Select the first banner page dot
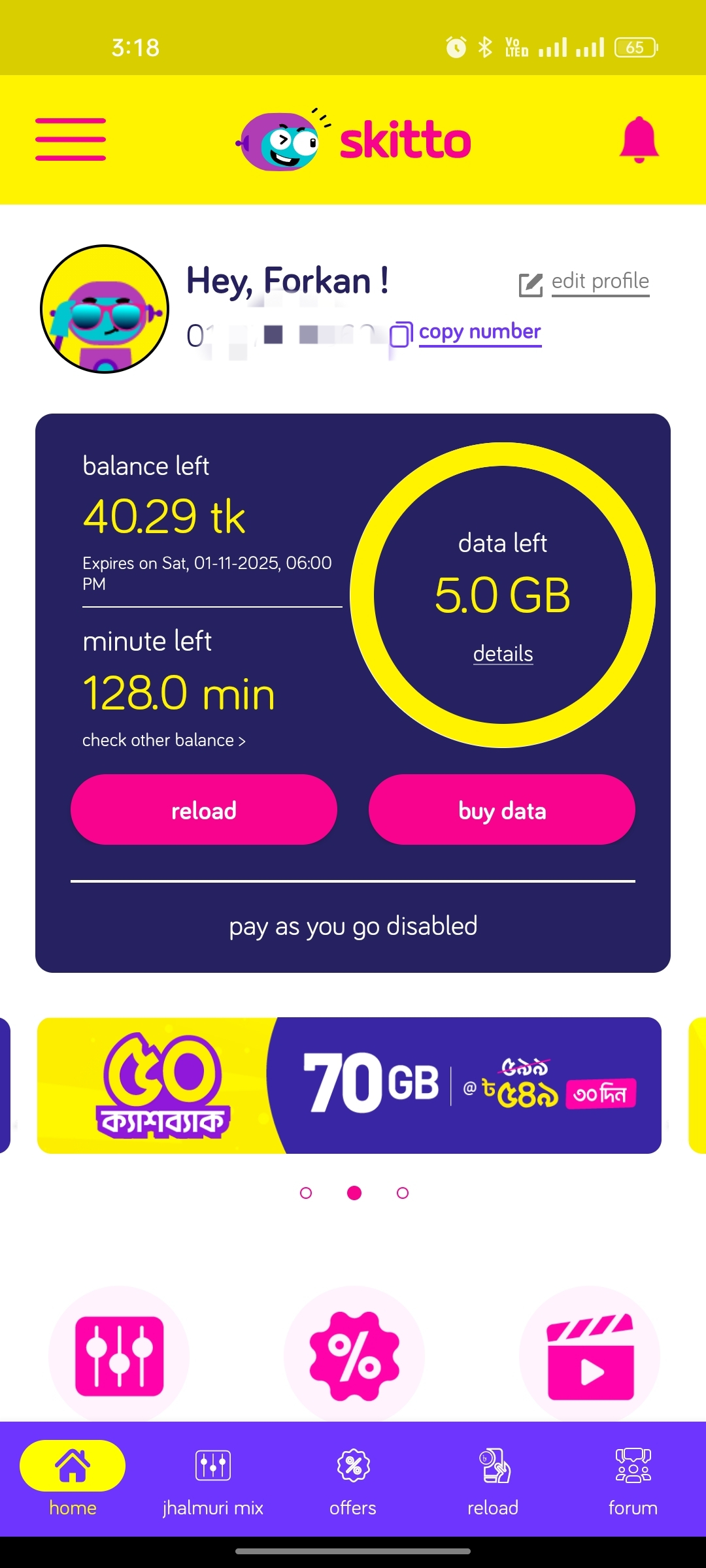Viewport: 706px width, 1568px height. pyautogui.click(x=305, y=1193)
